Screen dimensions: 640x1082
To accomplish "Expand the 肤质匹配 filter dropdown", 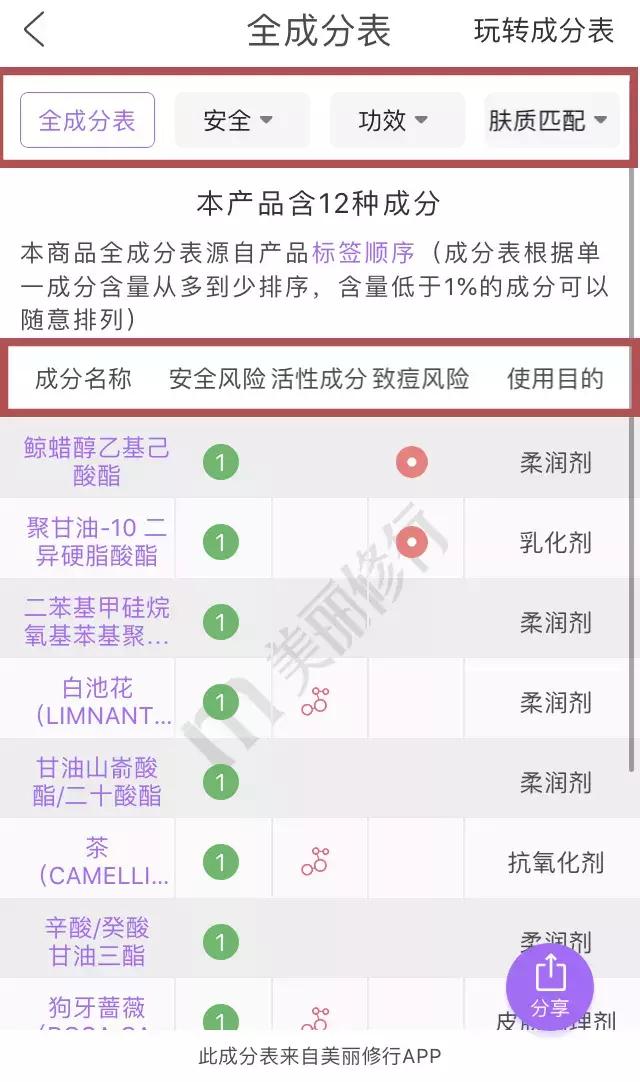I will point(551,120).
